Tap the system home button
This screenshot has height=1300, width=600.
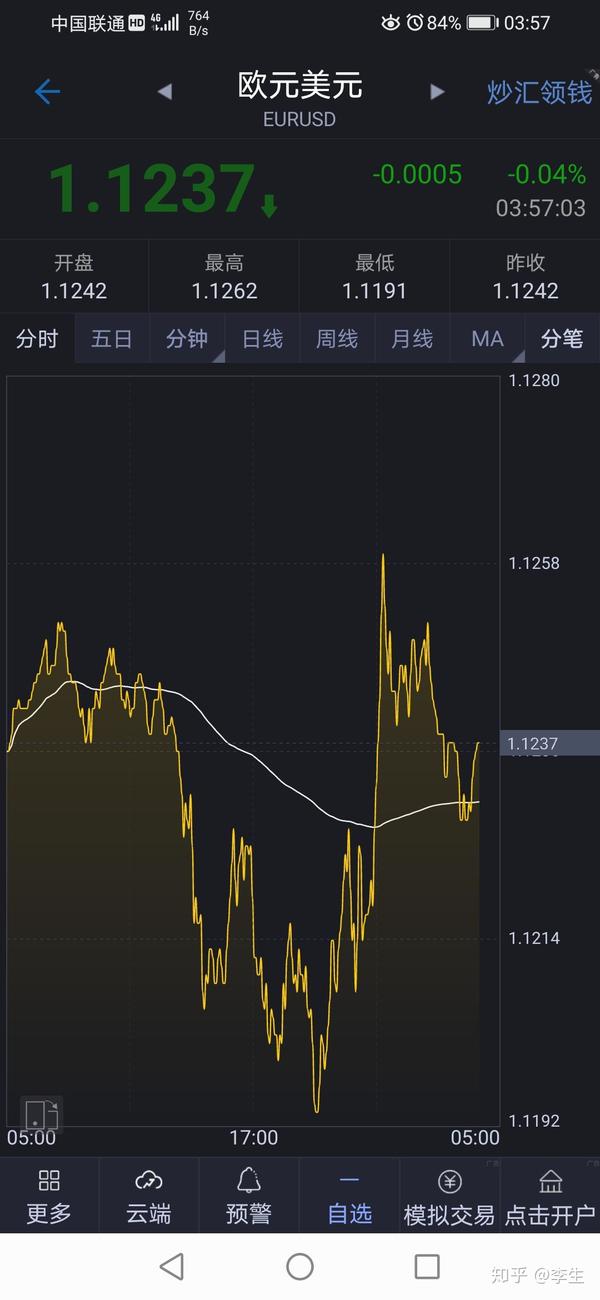[x=300, y=1266]
